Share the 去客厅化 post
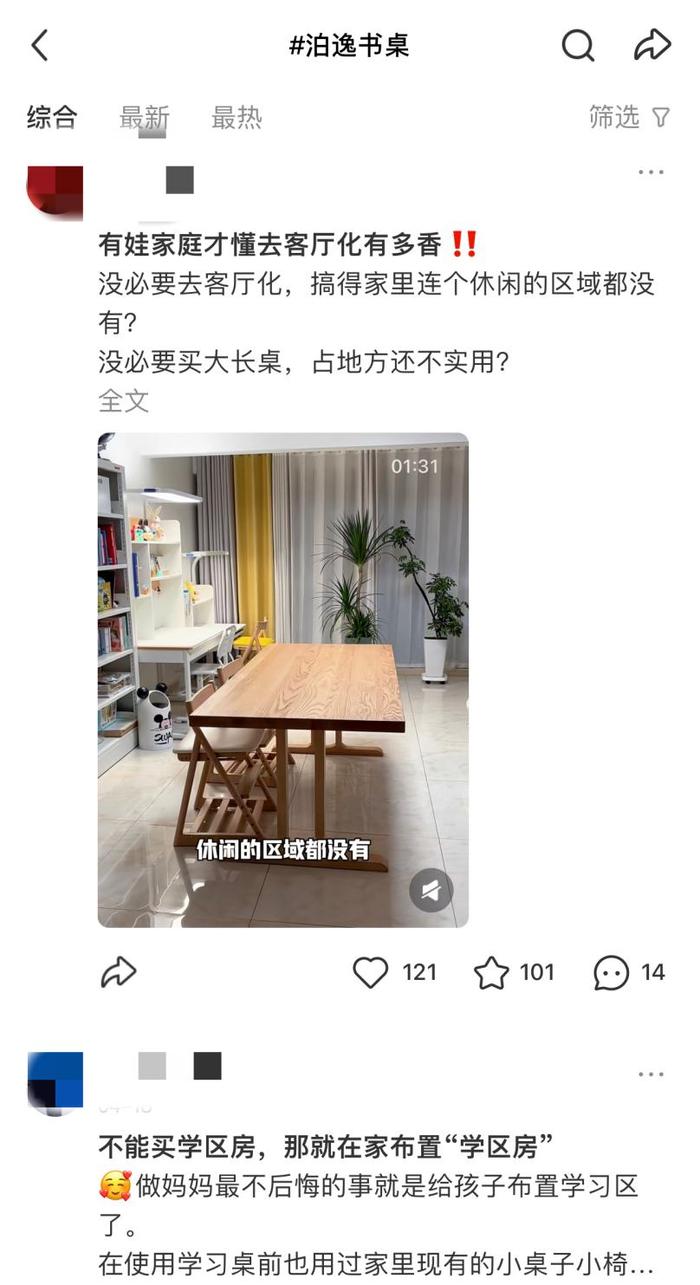 119,972
